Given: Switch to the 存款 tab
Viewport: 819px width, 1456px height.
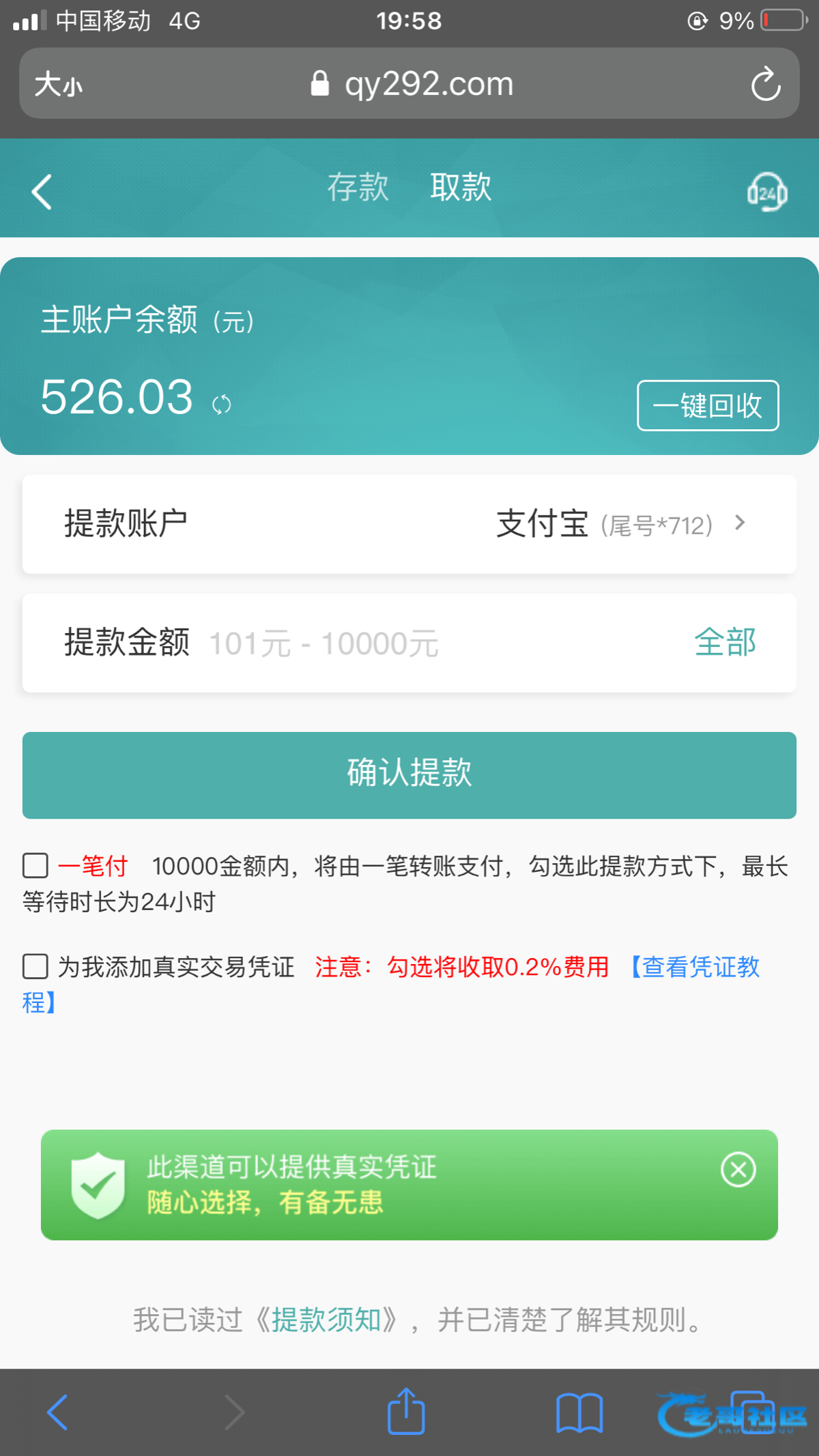Looking at the screenshot, I should [x=358, y=187].
